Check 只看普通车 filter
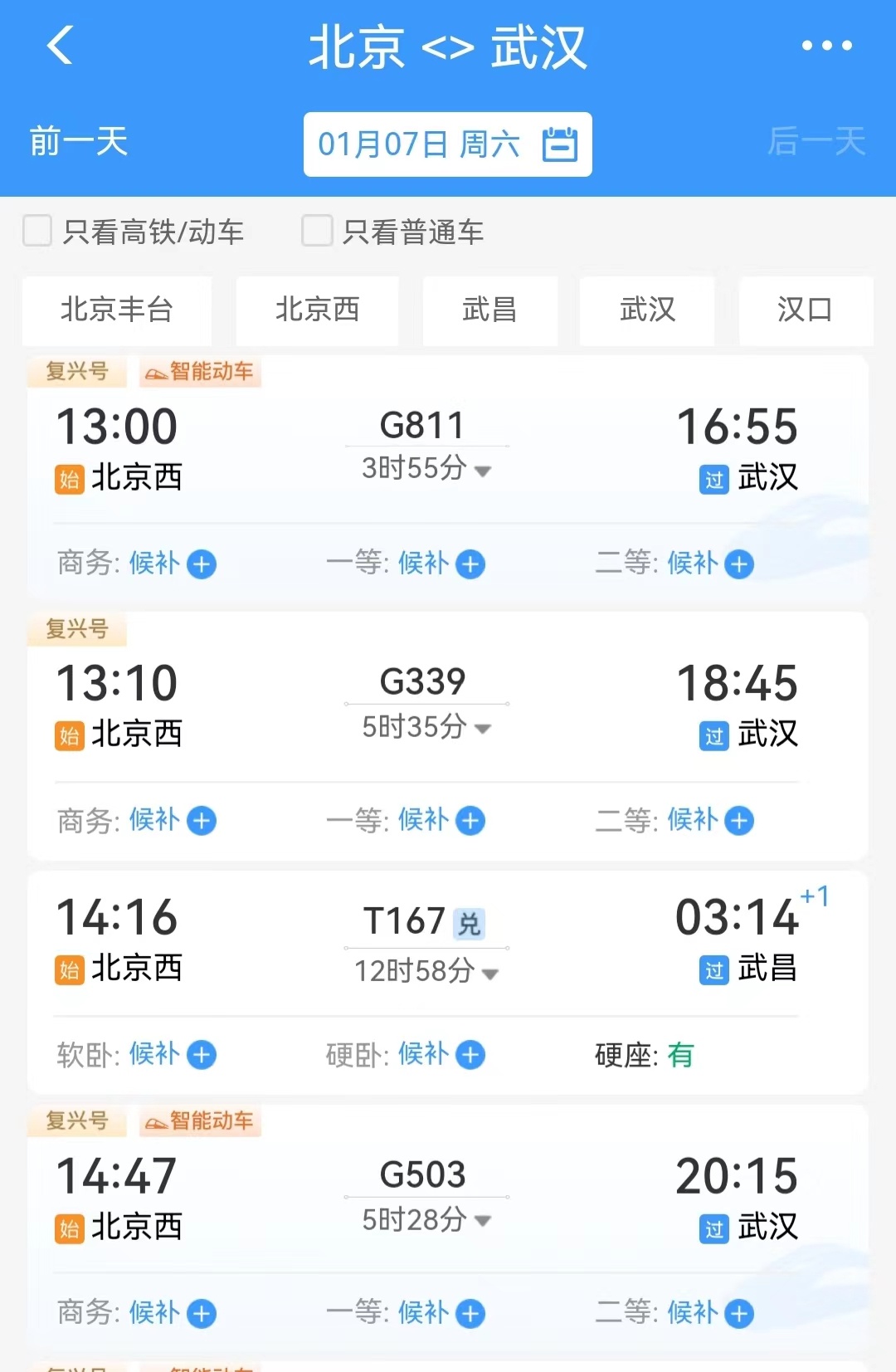Image resolution: width=896 pixels, height=1372 pixels. coord(317,231)
